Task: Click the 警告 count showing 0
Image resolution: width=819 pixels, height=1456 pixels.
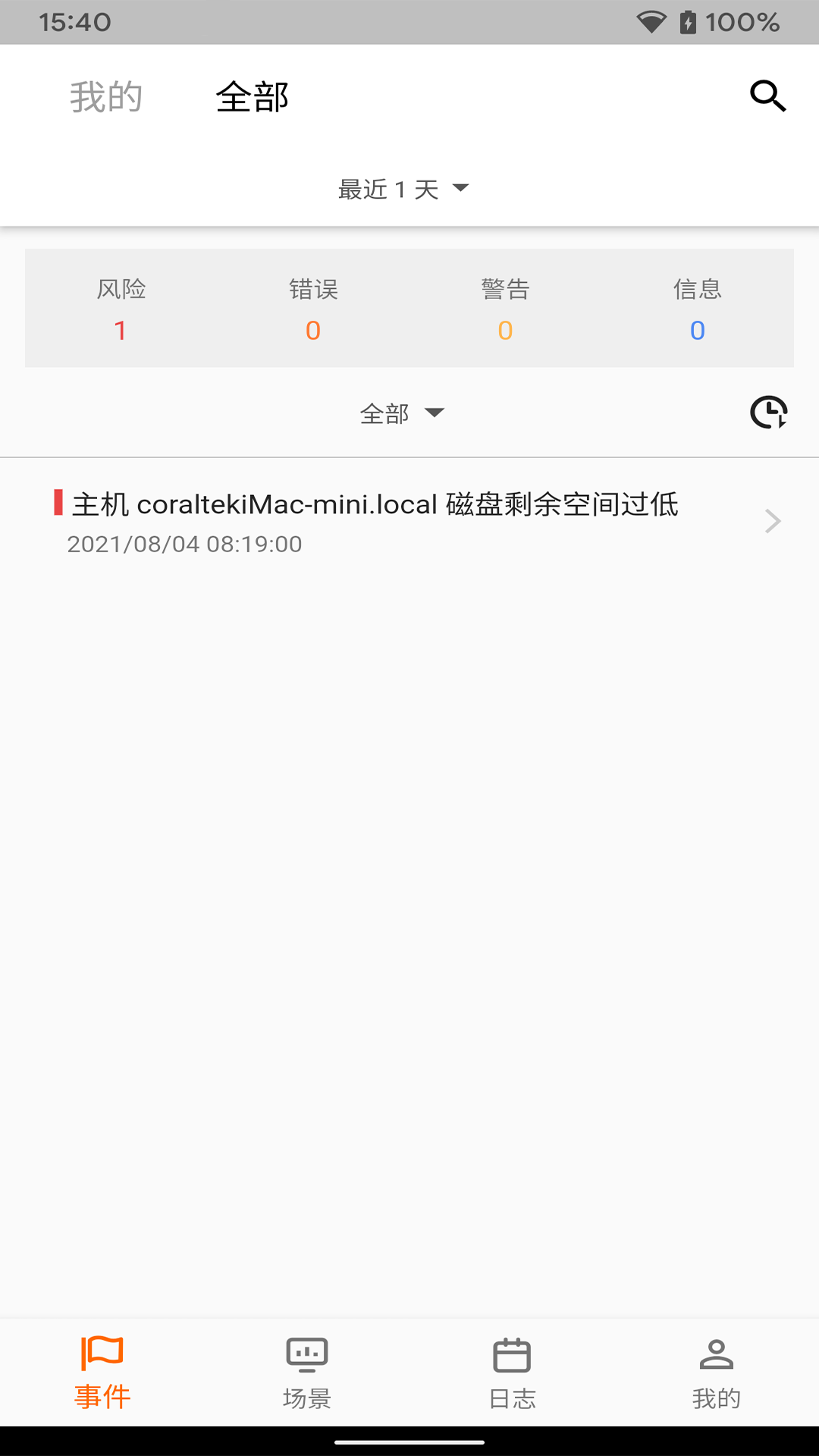Action: tap(505, 331)
